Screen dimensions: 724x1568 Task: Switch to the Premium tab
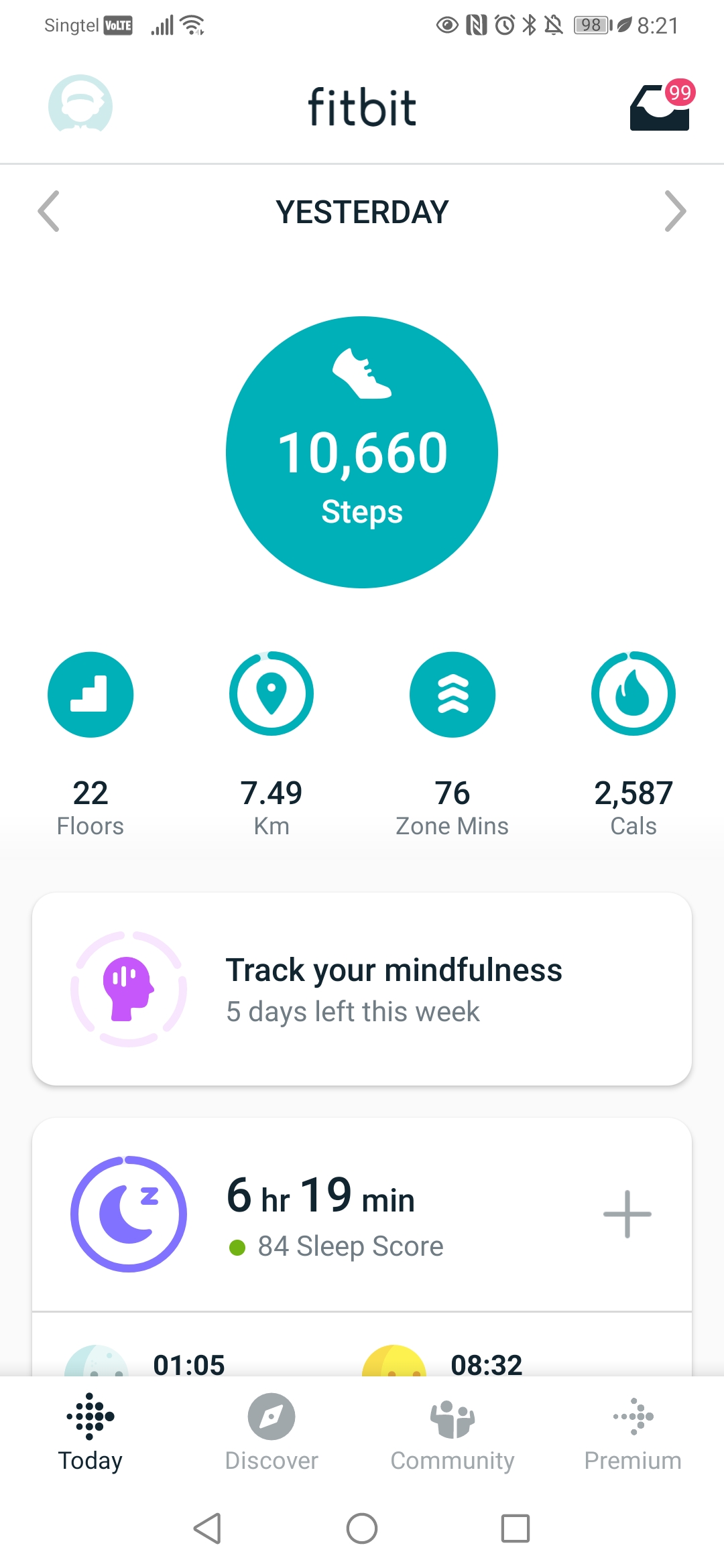(633, 1431)
